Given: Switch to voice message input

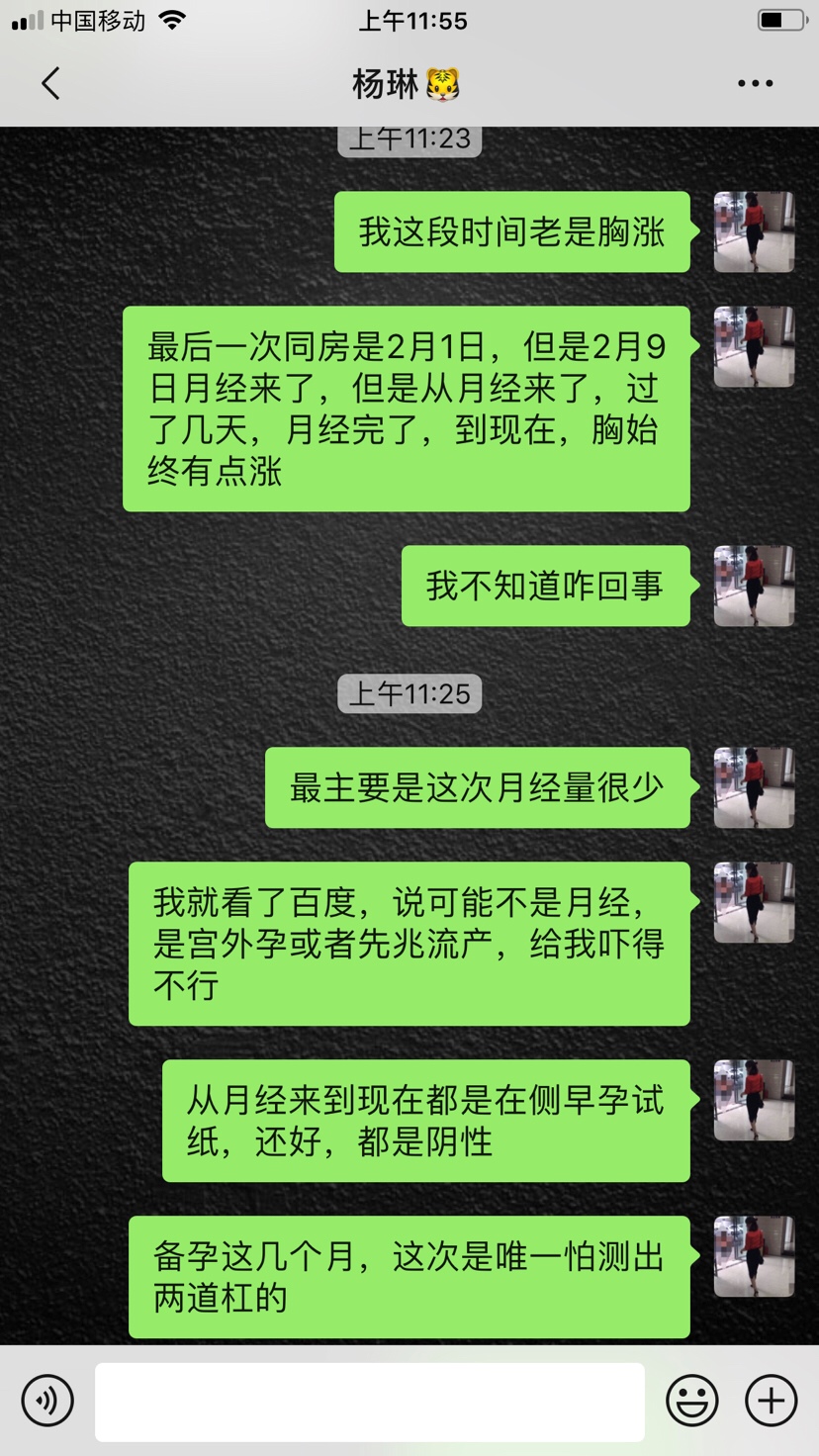Looking at the screenshot, I should pyautogui.click(x=47, y=1401).
